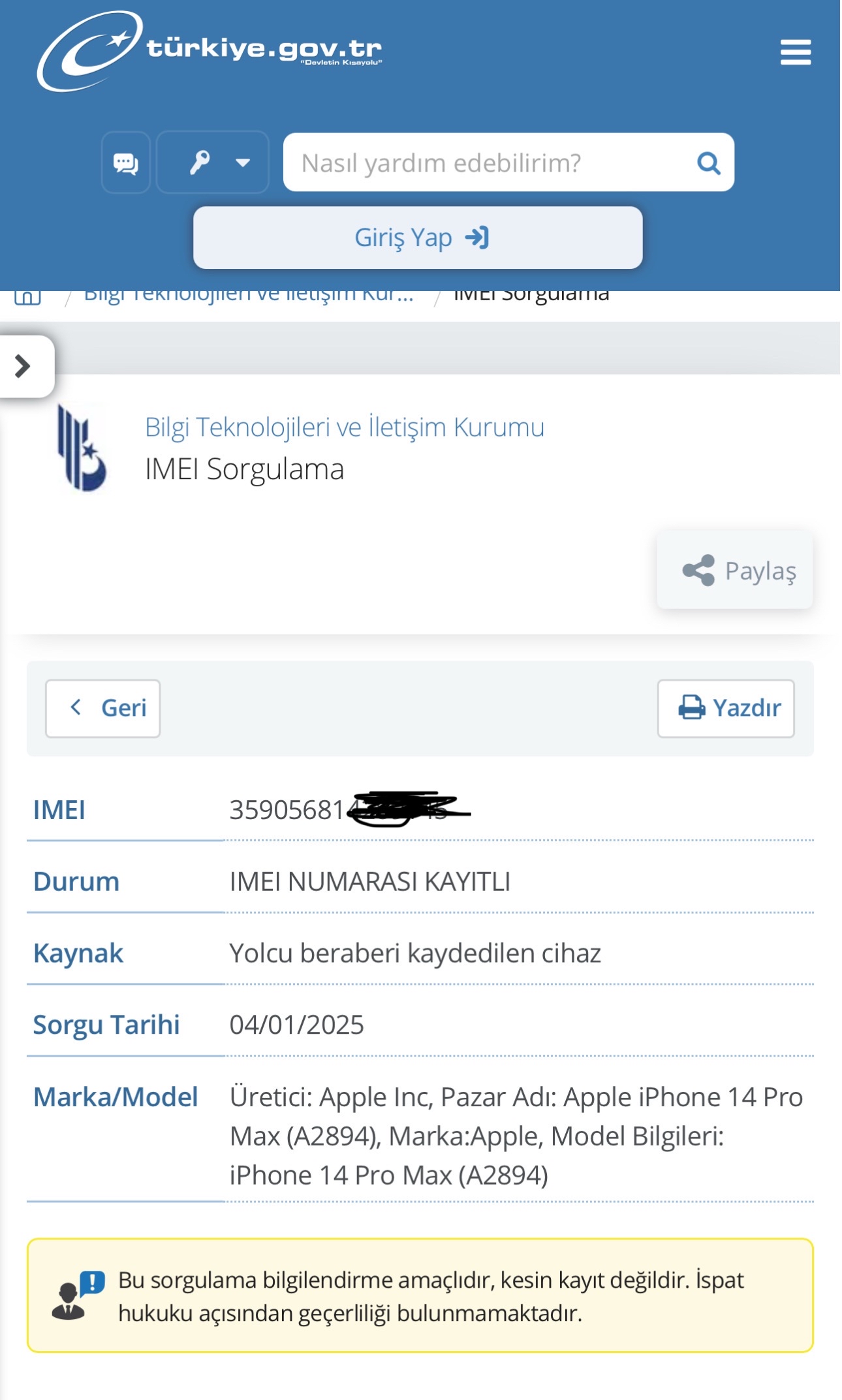Expand the key accessibility dropdown
The image size is (842, 1400).
click(x=213, y=163)
